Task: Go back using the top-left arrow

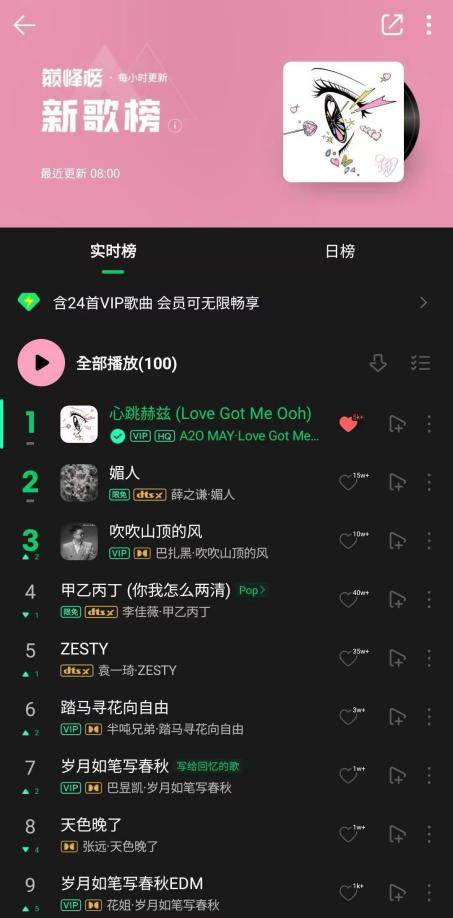Action: (25, 25)
